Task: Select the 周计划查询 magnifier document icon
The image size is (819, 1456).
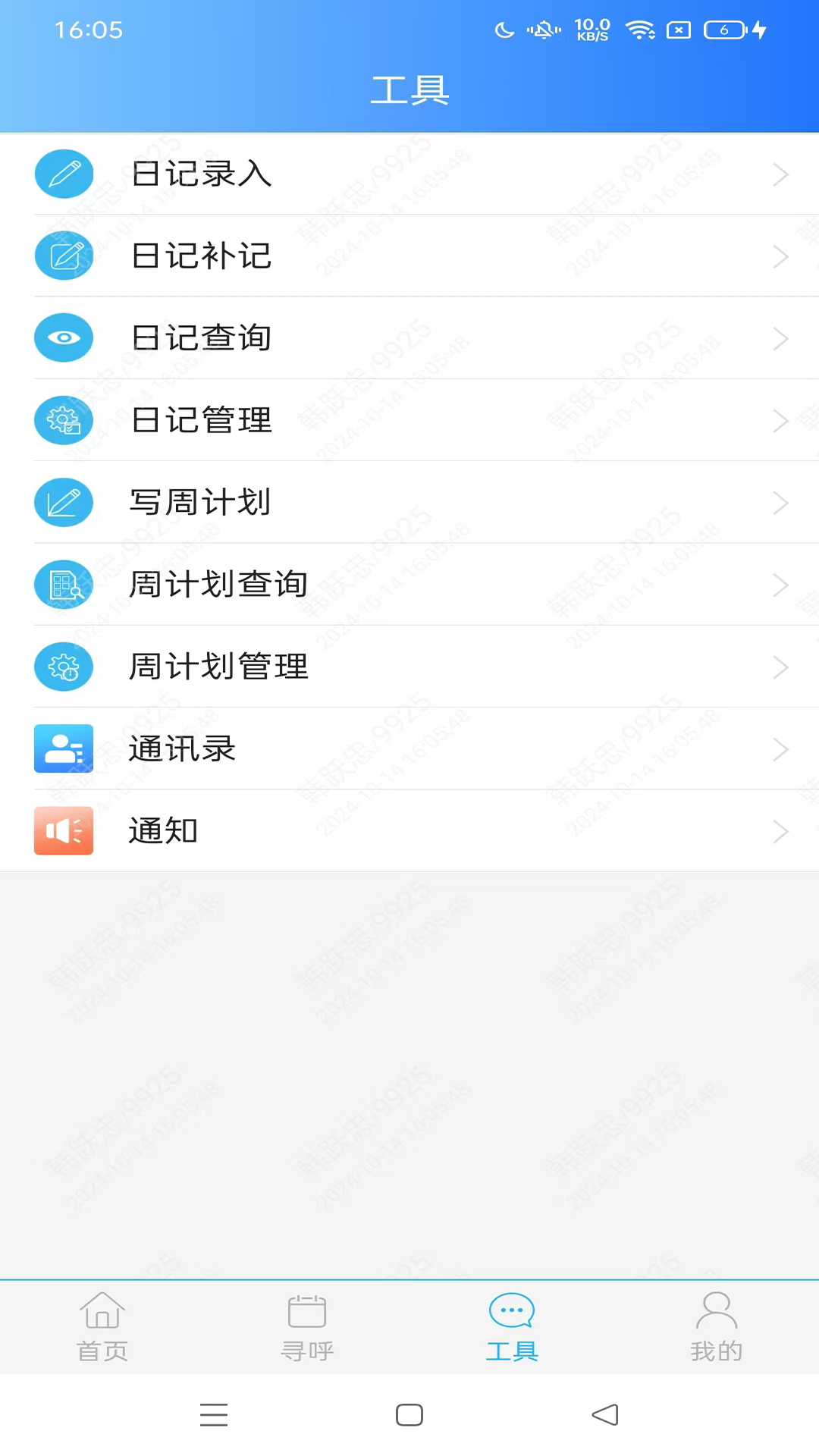Action: pyautogui.click(x=64, y=585)
